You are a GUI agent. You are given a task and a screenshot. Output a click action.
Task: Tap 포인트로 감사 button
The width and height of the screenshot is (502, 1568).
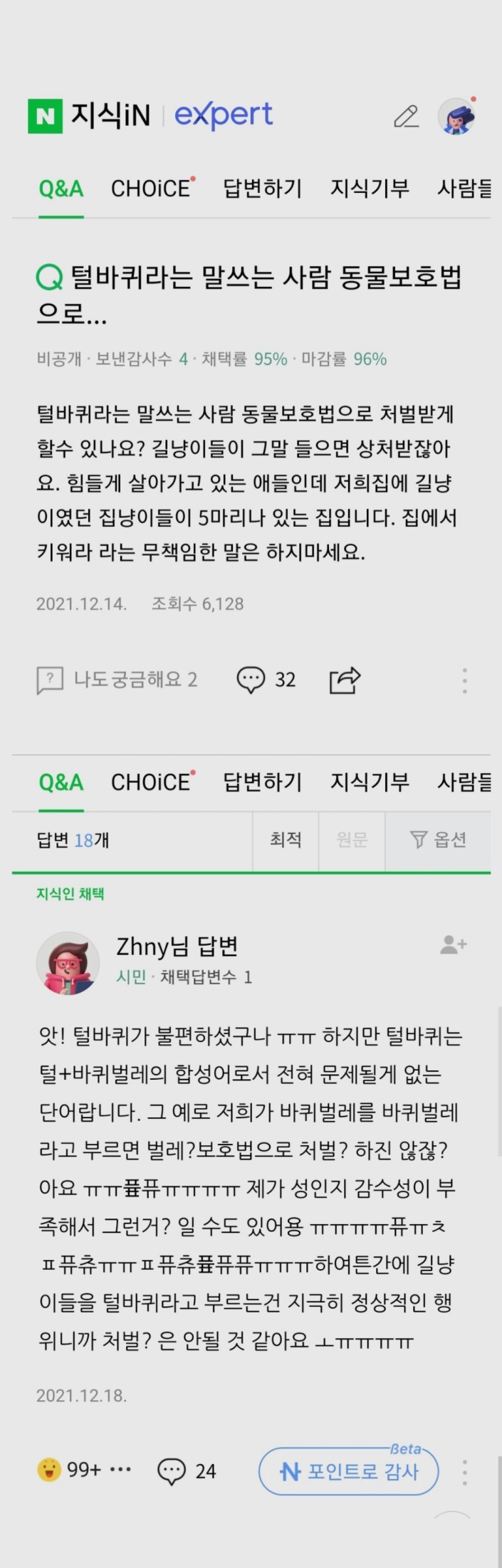tap(348, 1470)
